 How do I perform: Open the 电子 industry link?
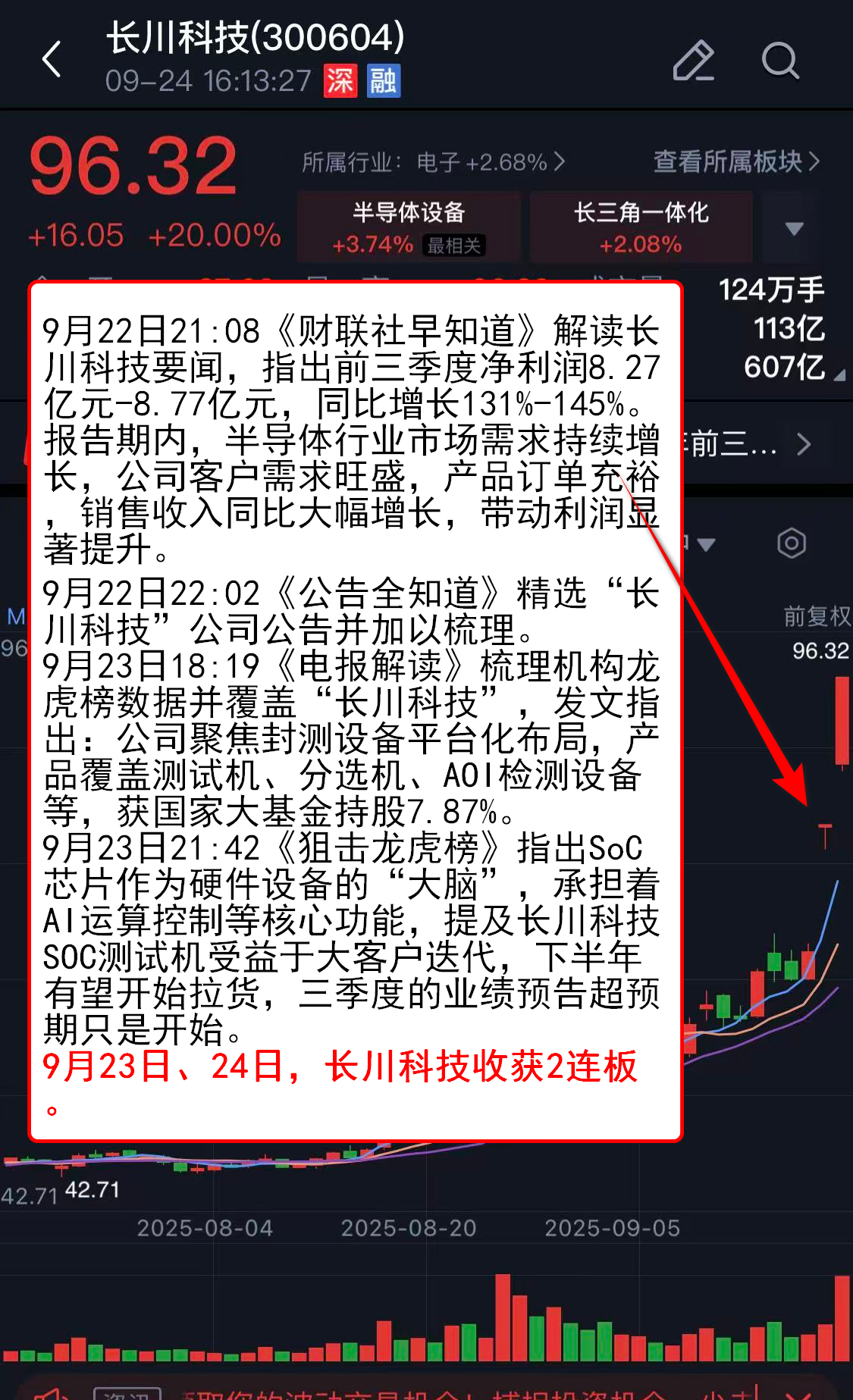(x=433, y=162)
